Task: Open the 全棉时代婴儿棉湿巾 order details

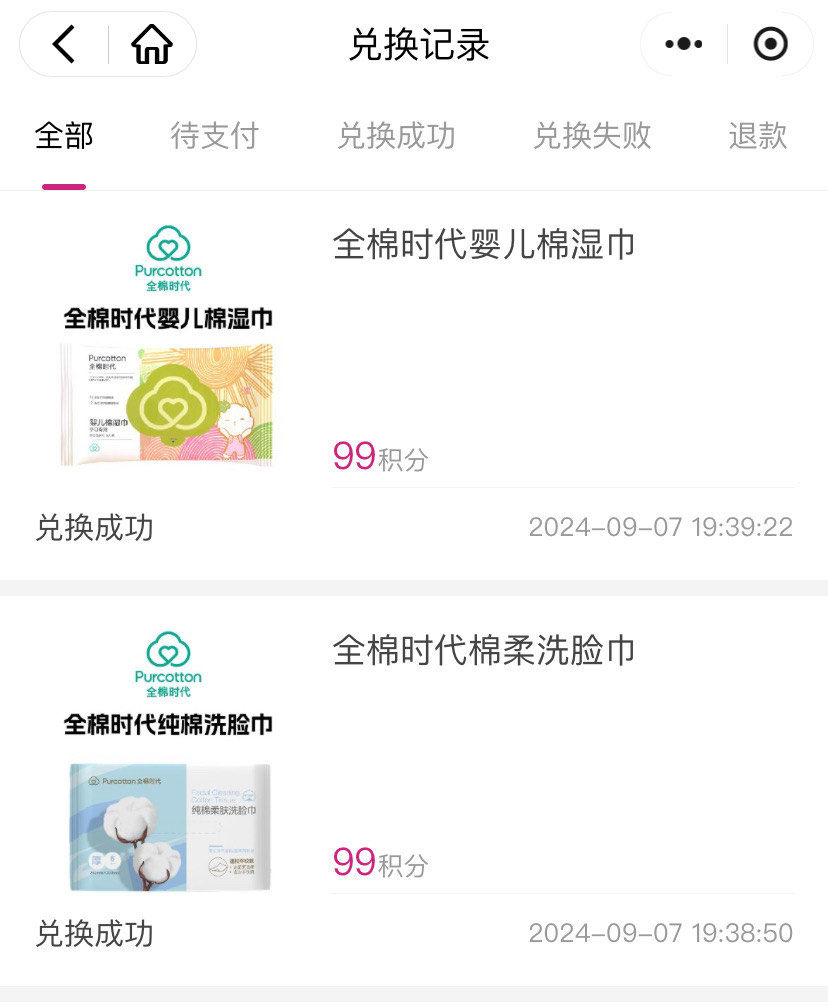Action: pyautogui.click(x=483, y=245)
